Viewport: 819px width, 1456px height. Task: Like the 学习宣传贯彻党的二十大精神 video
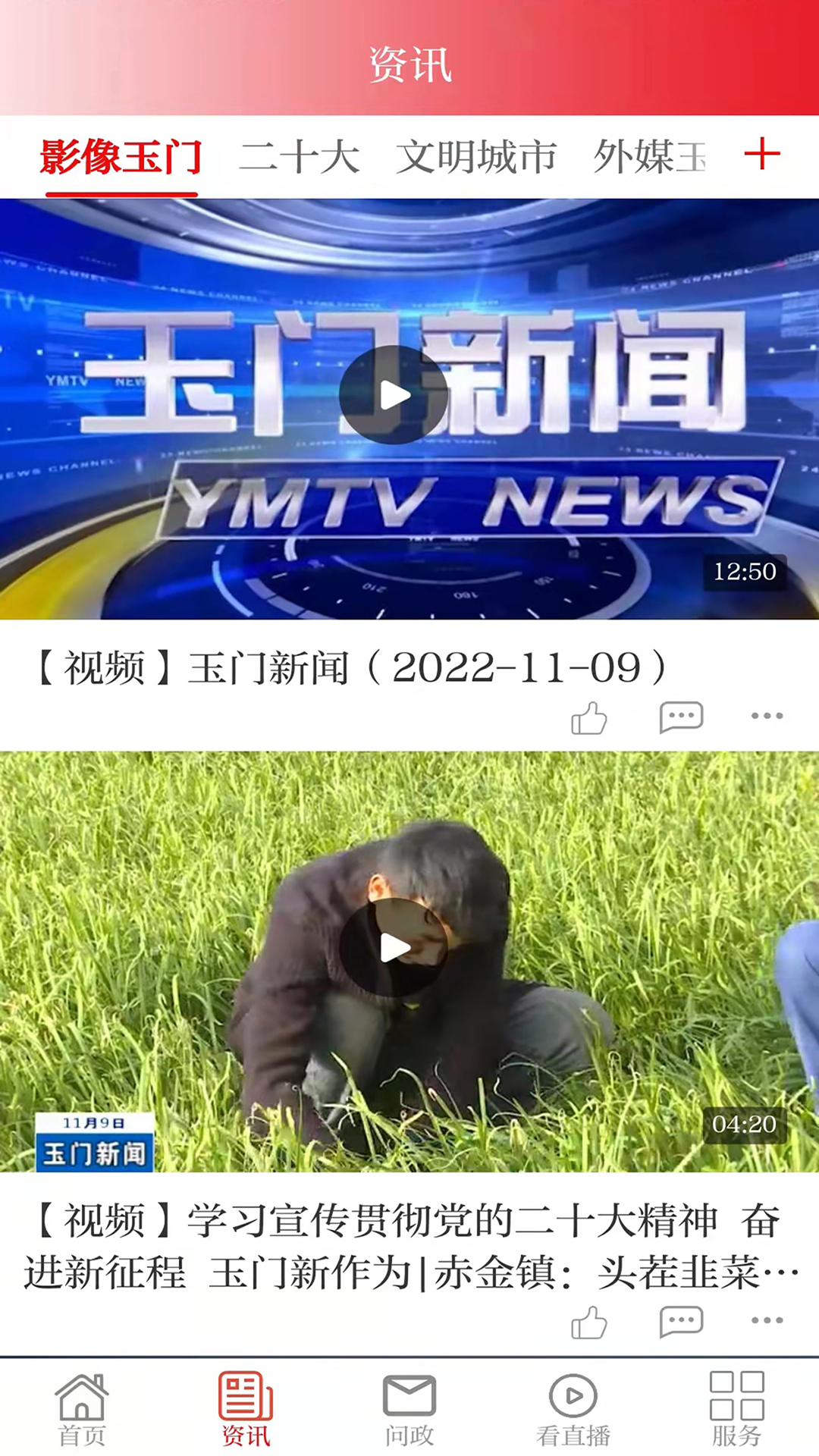point(589,1322)
